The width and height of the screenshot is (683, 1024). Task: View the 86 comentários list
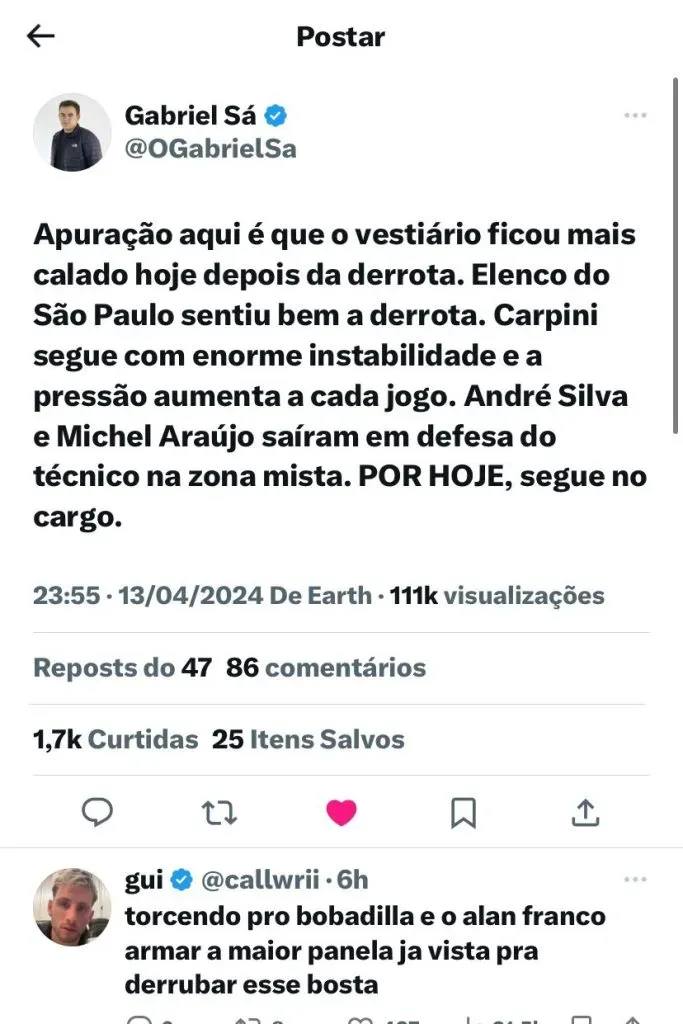[x=326, y=667]
